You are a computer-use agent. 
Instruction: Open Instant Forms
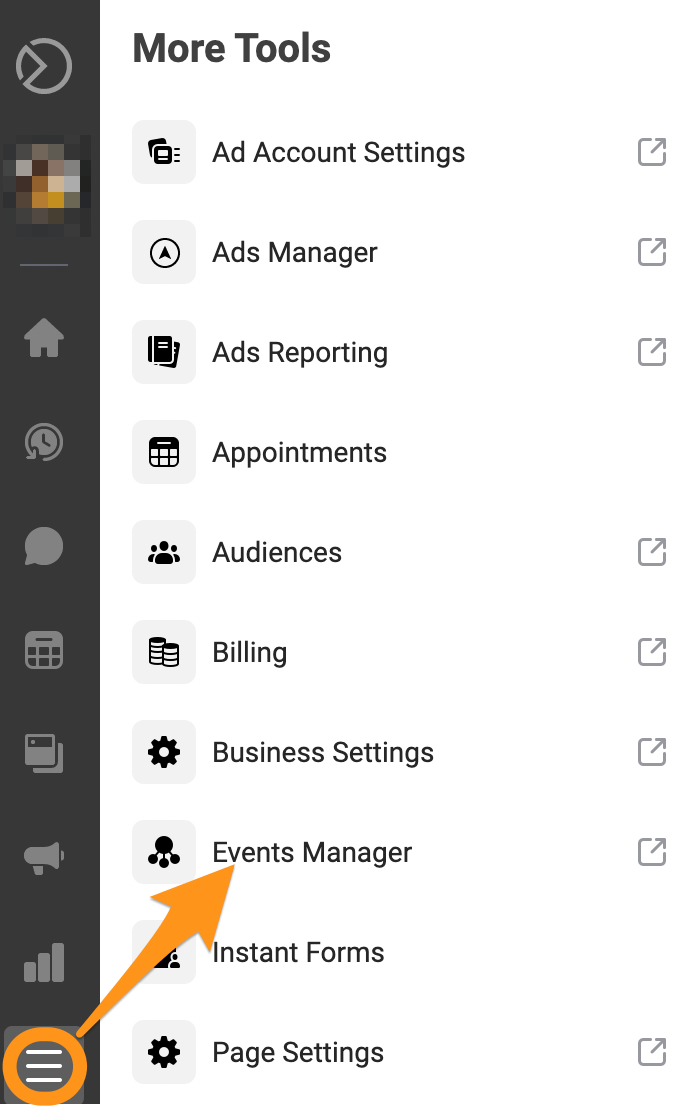[399, 952]
